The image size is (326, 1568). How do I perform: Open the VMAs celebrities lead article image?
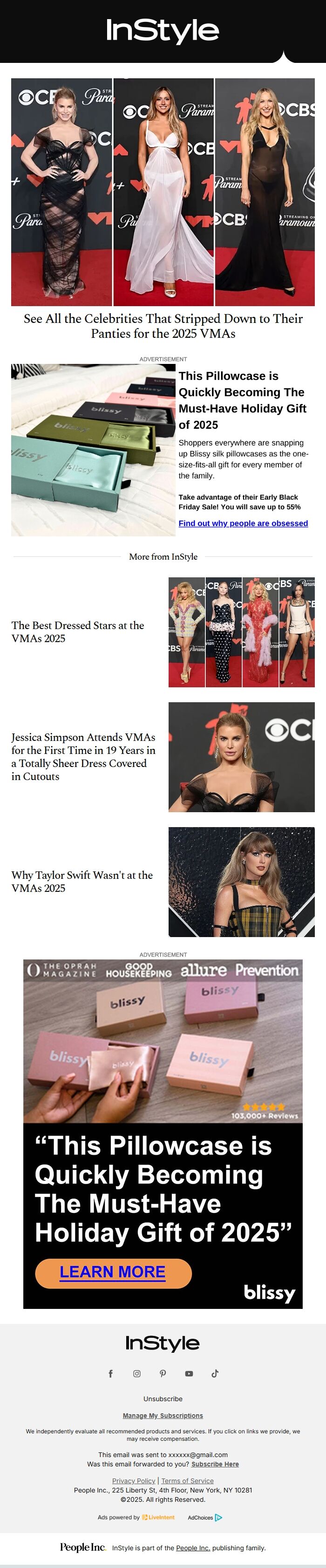163,192
